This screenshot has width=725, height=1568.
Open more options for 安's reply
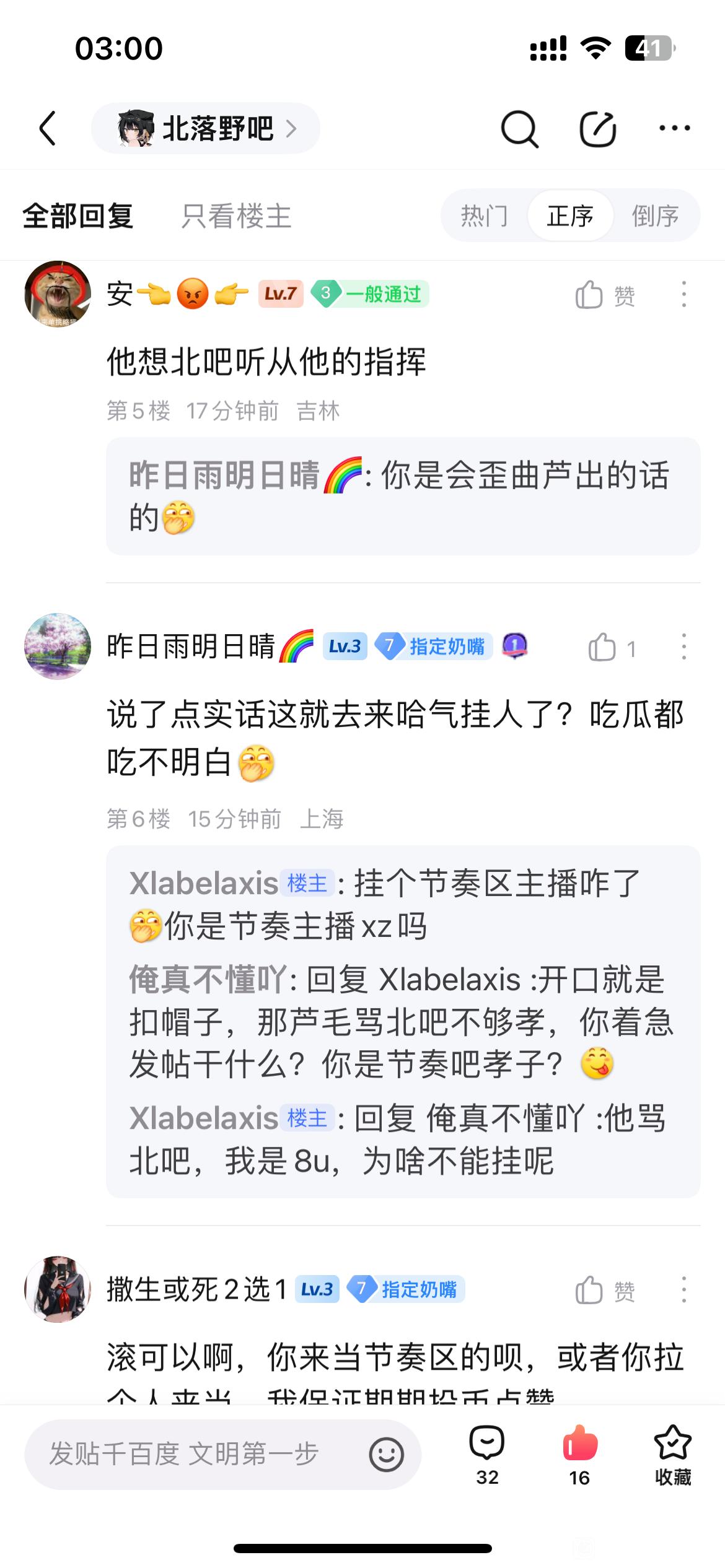683,295
